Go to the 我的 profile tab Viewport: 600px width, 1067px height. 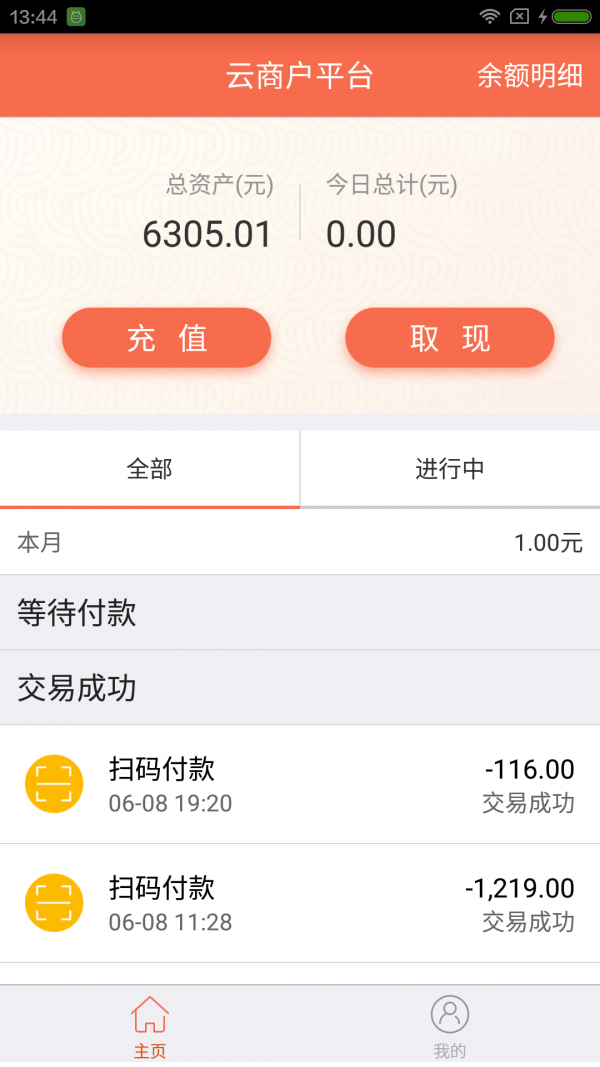point(450,1026)
